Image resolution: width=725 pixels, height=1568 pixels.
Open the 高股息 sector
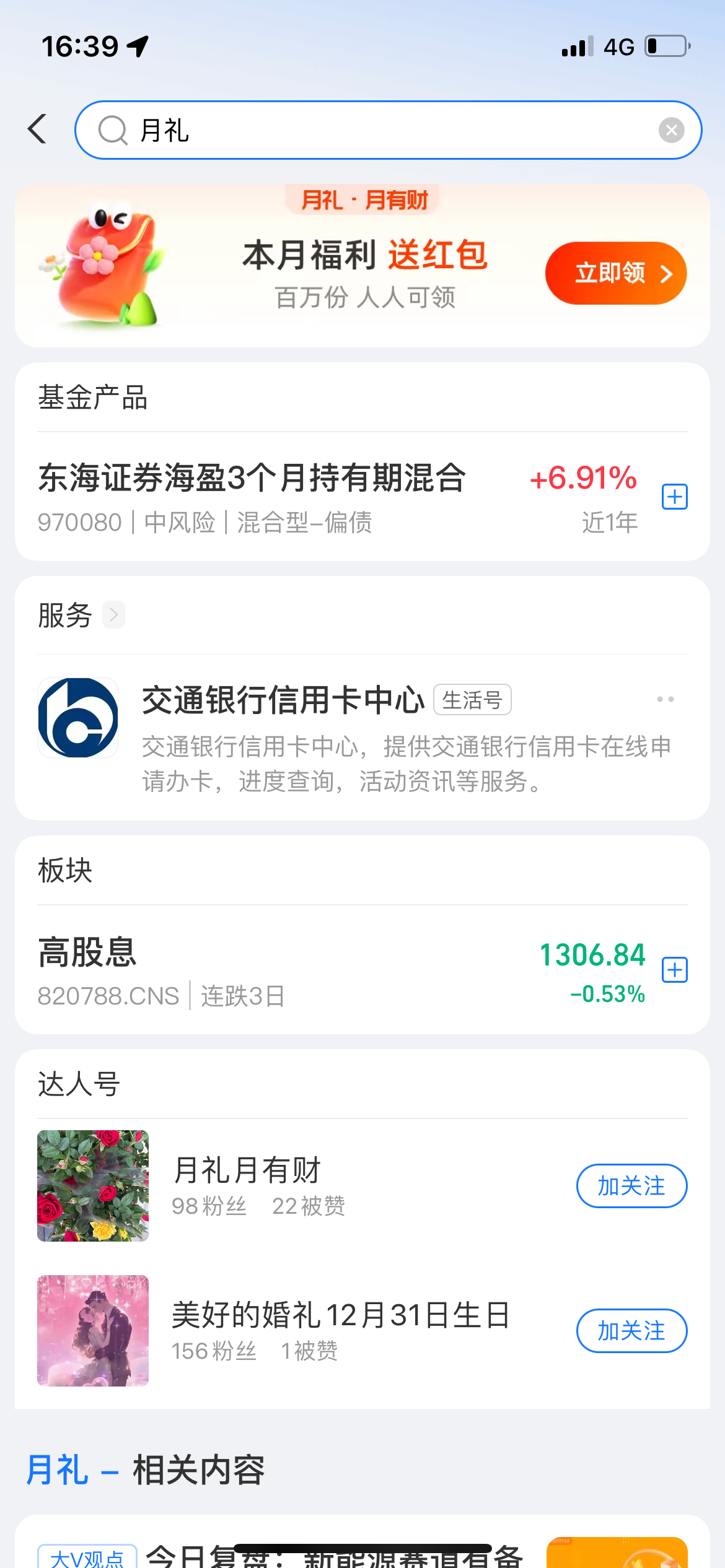[x=87, y=952]
